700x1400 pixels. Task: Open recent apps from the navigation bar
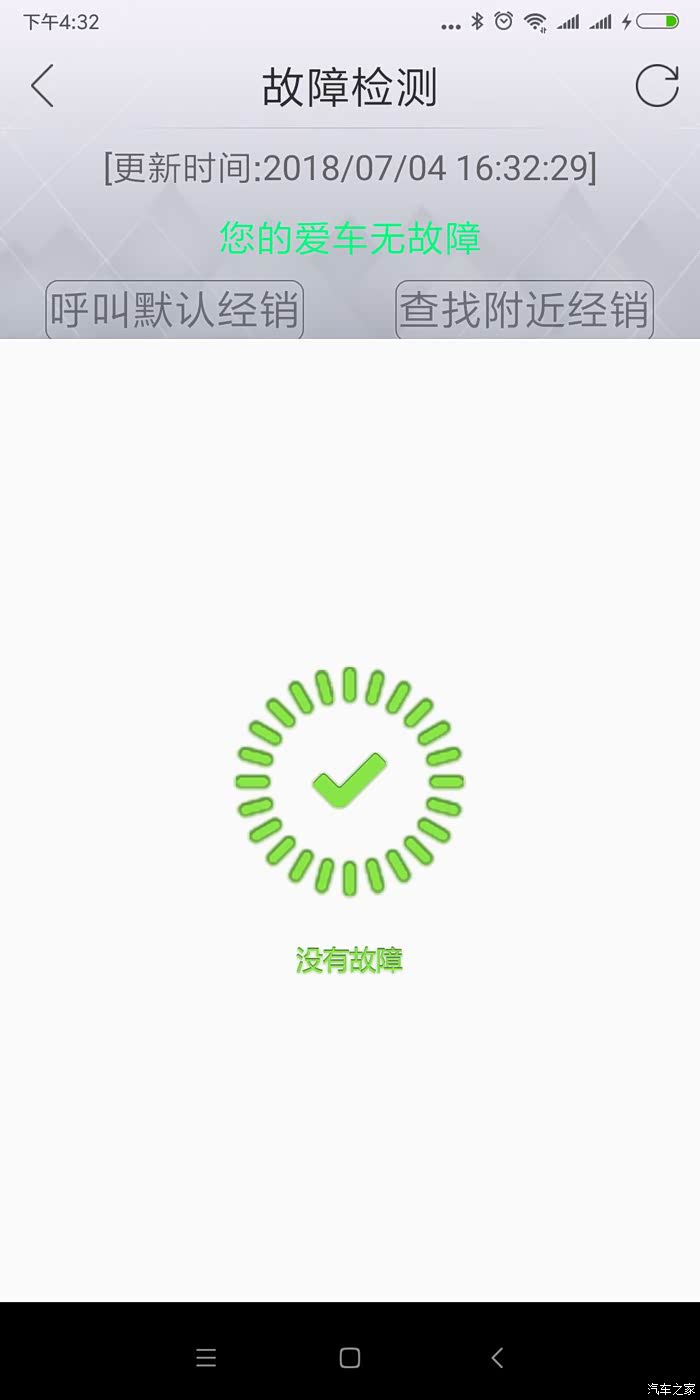pos(206,1357)
